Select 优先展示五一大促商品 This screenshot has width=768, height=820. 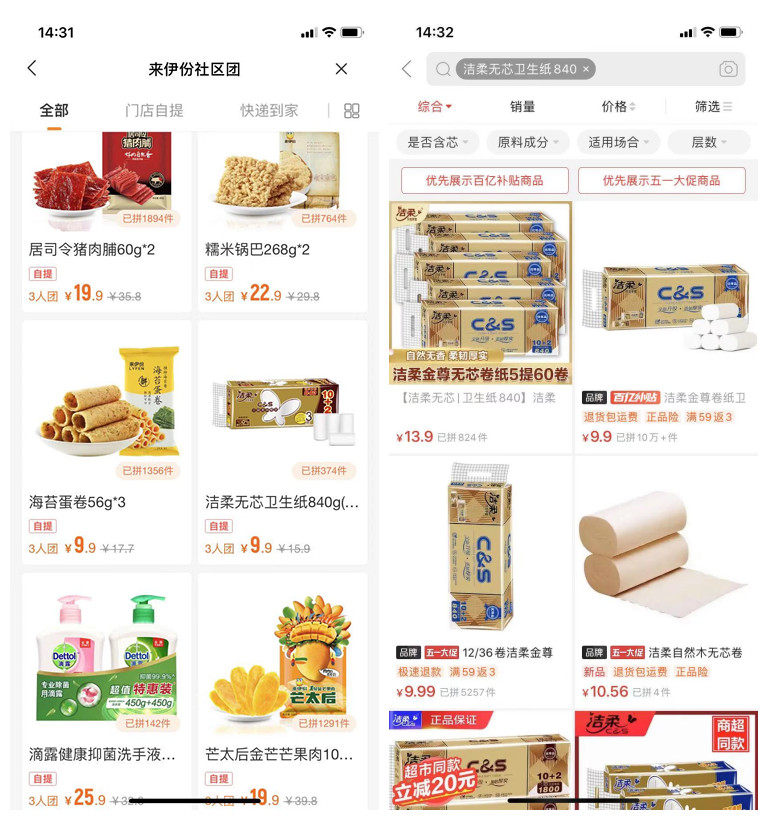(659, 181)
